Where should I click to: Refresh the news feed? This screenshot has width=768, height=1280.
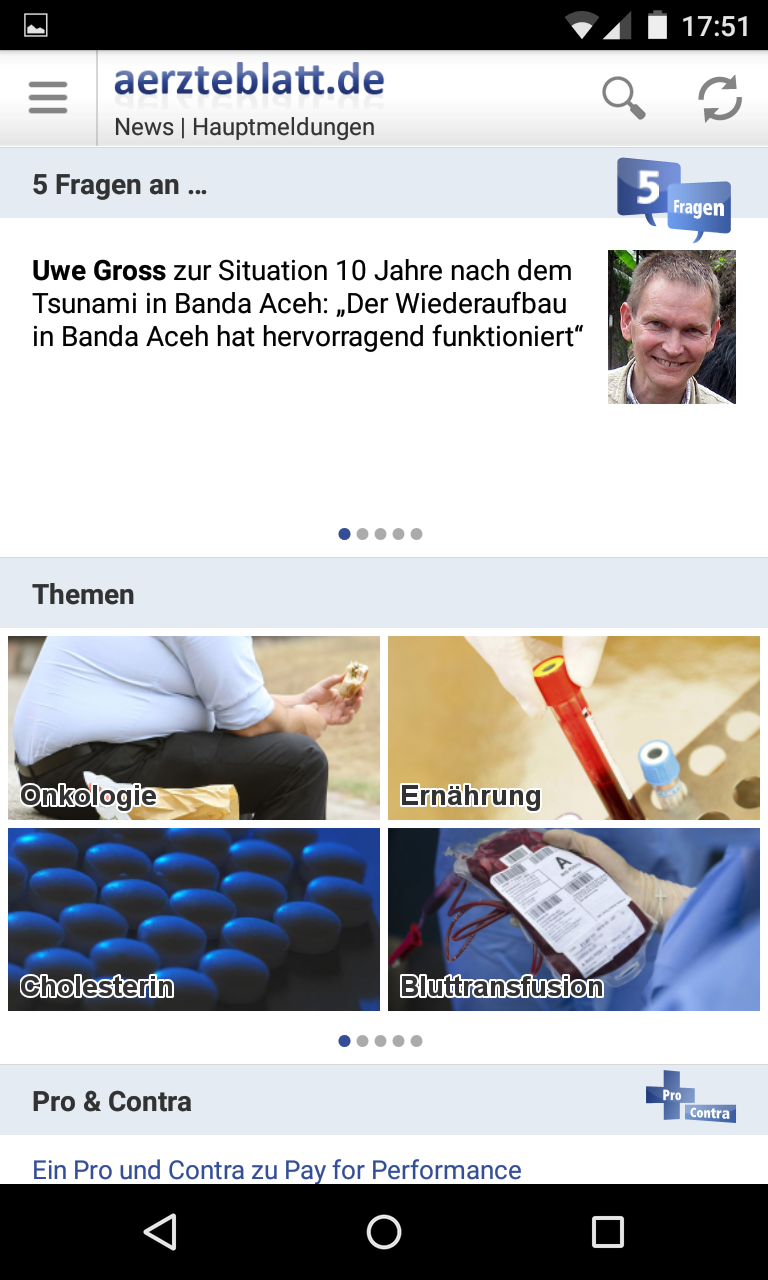tap(719, 98)
